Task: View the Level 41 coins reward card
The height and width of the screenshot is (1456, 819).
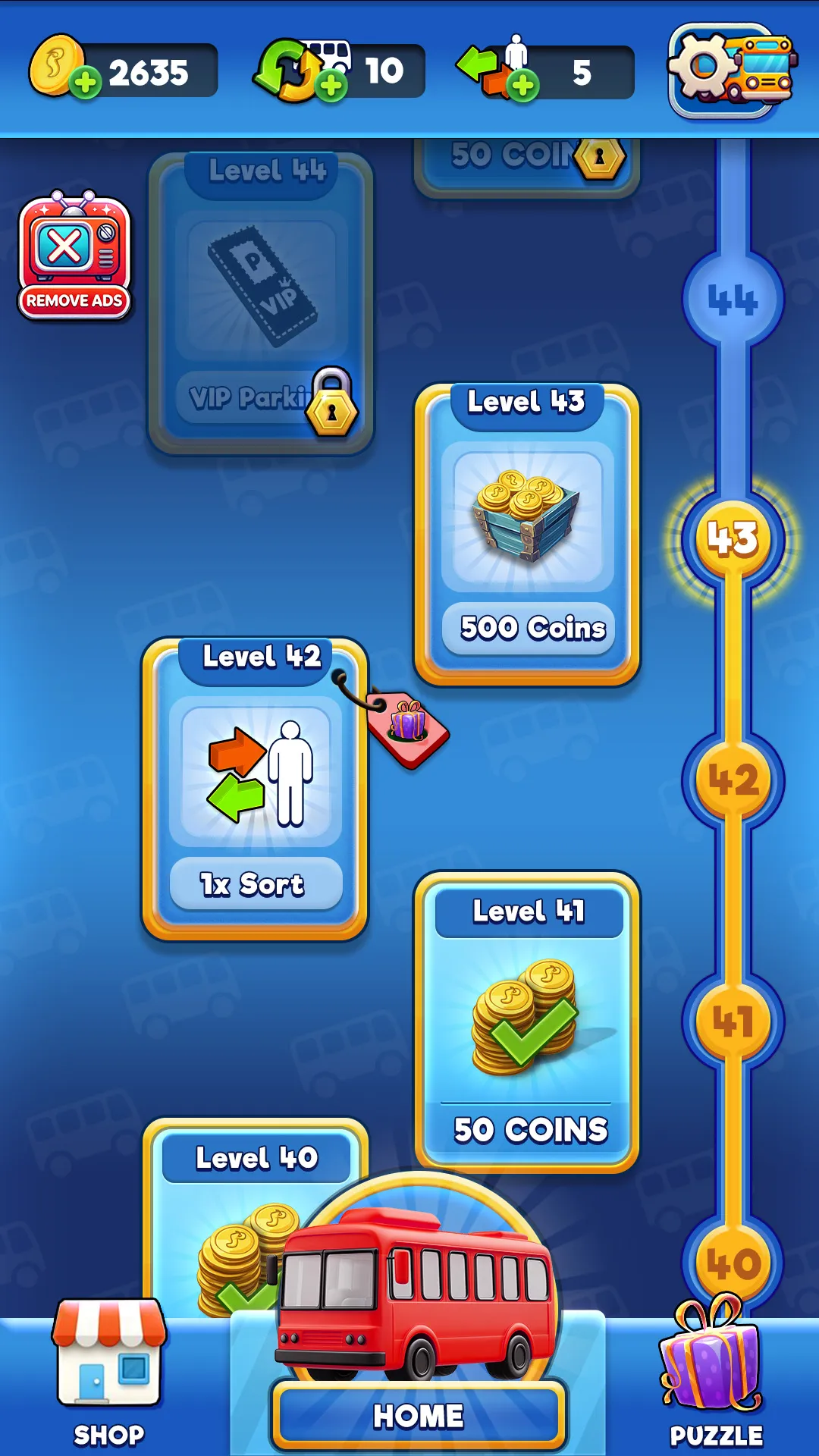Action: click(528, 1020)
